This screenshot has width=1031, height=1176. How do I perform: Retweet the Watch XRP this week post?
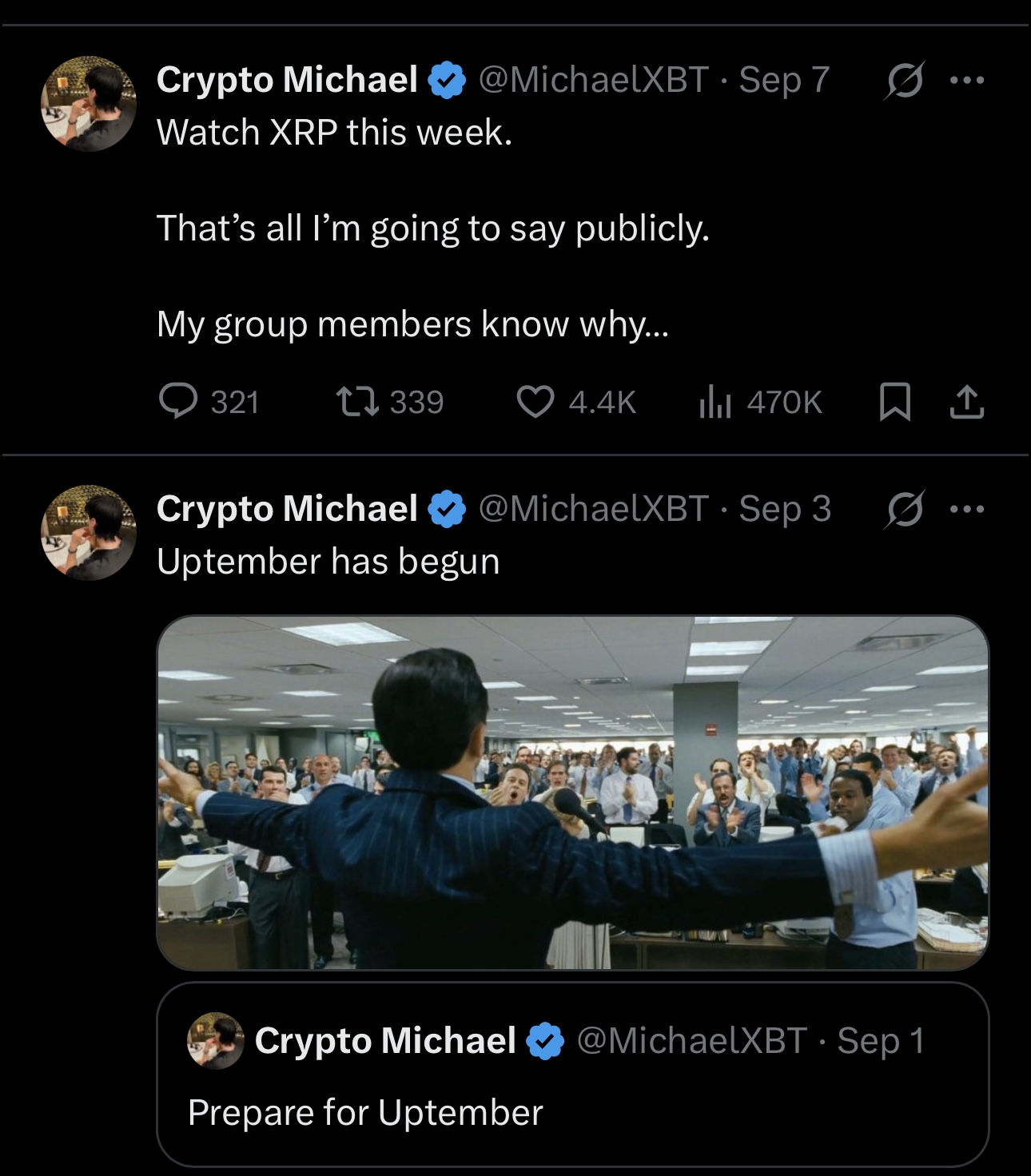click(x=357, y=402)
